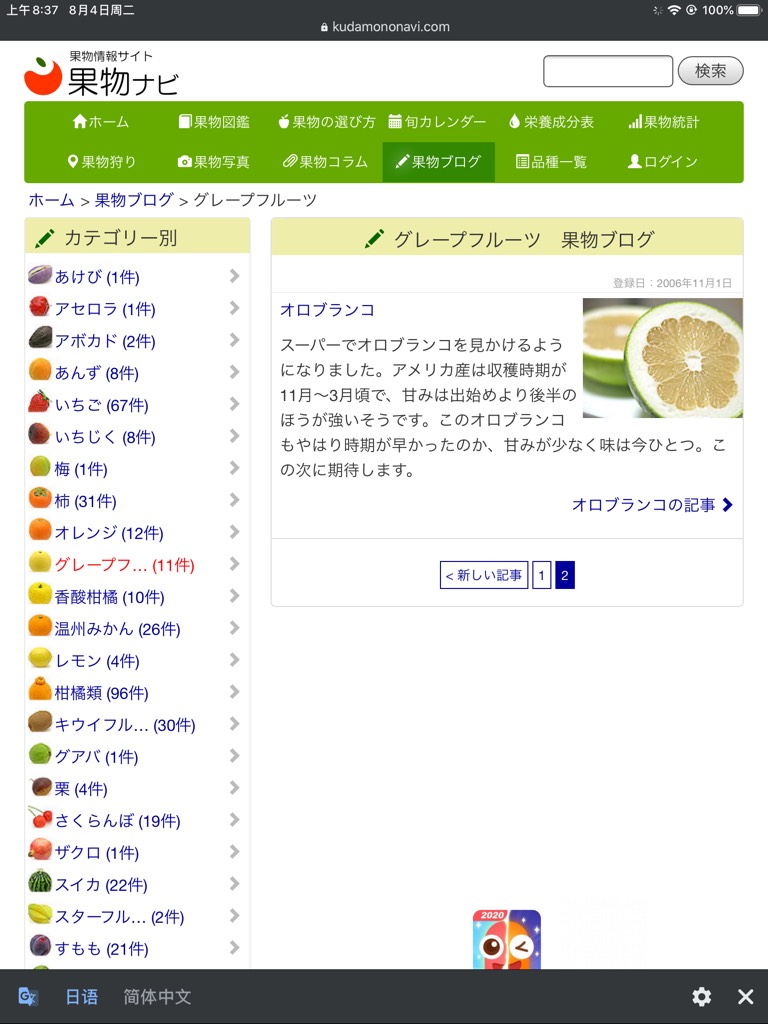
Task: Open スイカ (22件) category
Action: pos(100,885)
